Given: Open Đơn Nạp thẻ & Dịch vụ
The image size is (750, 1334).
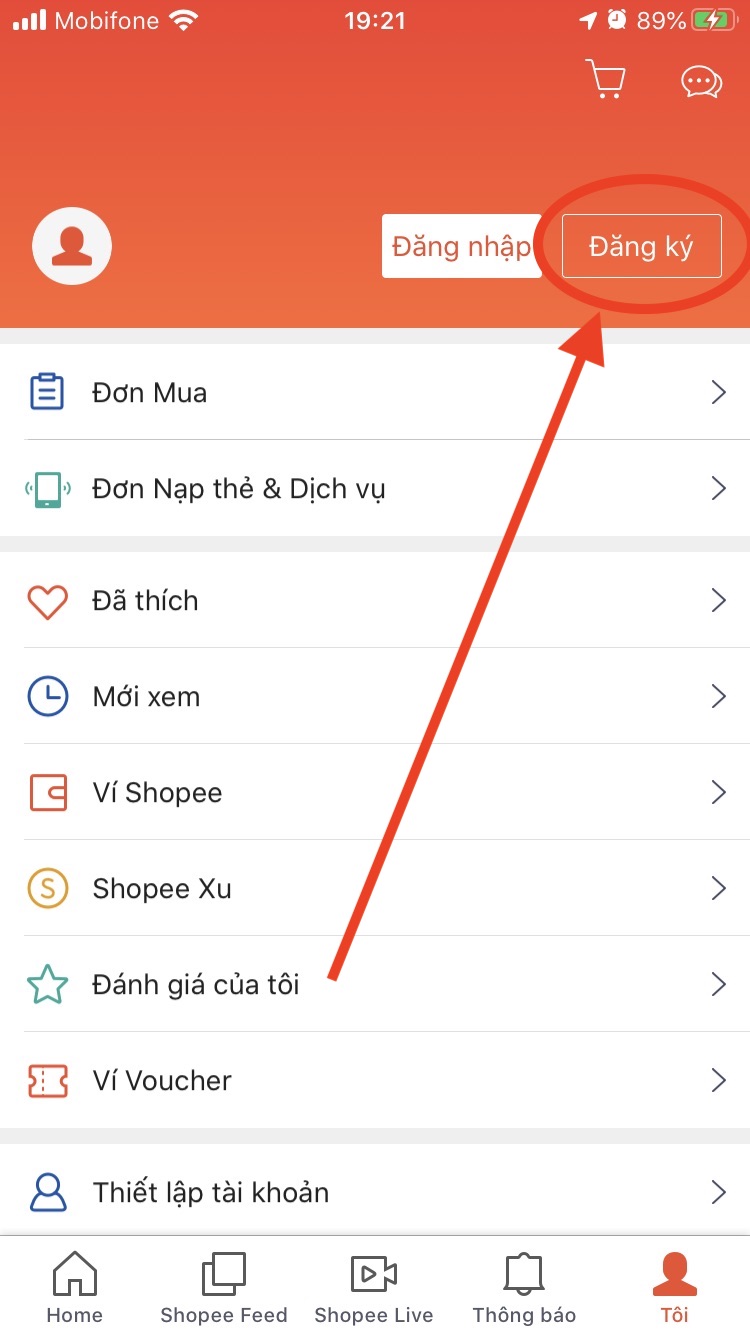Looking at the screenshot, I should (375, 488).
